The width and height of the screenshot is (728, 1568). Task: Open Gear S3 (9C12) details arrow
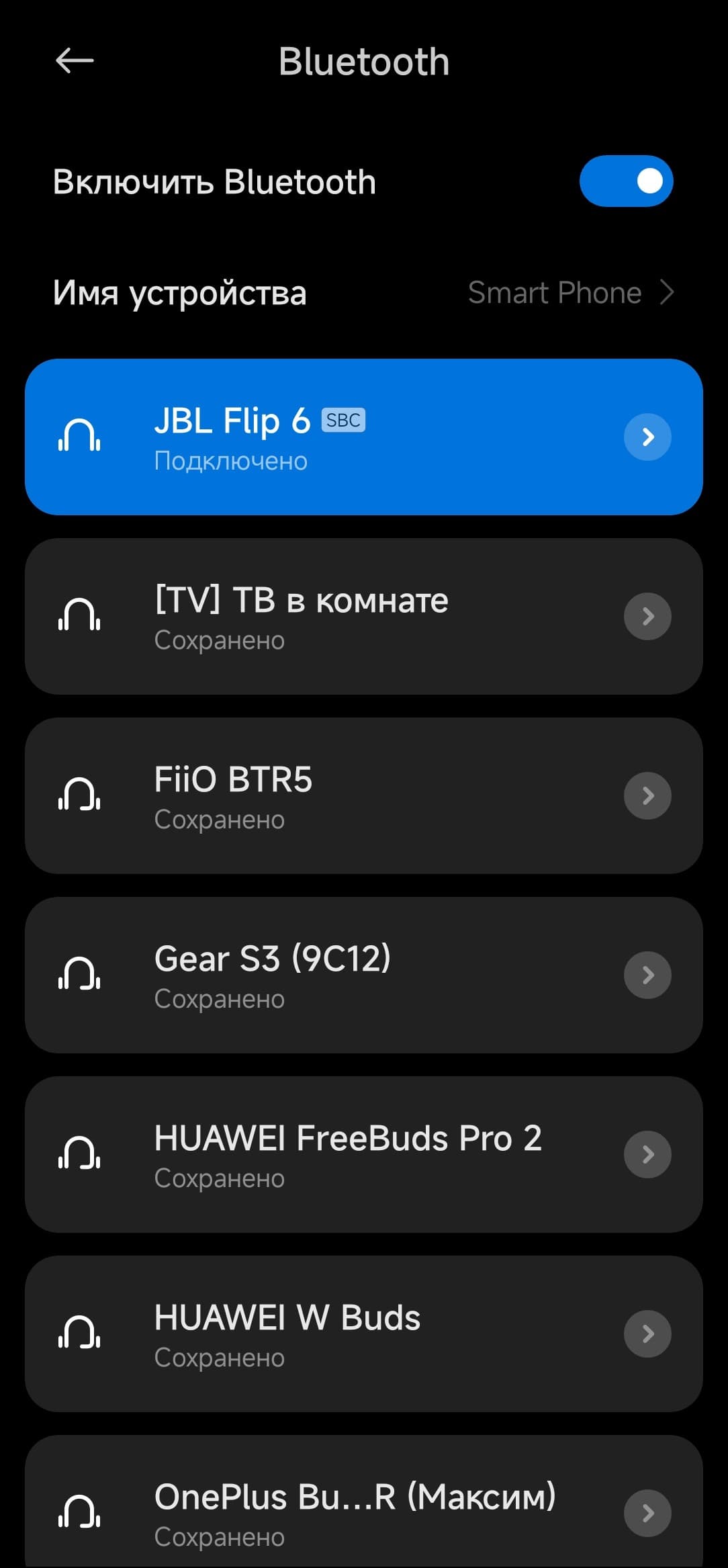coord(647,975)
